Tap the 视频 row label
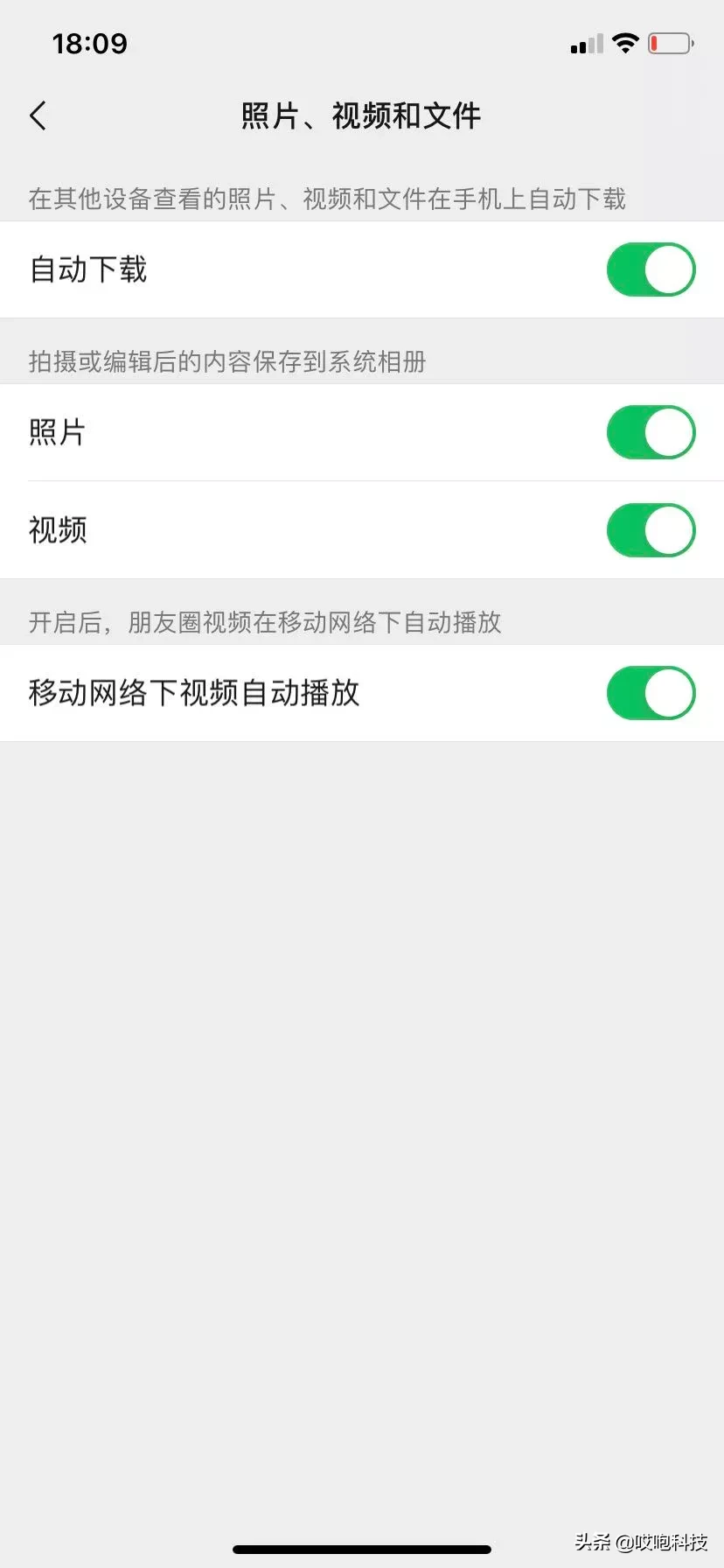This screenshot has width=724, height=1568. tap(56, 530)
